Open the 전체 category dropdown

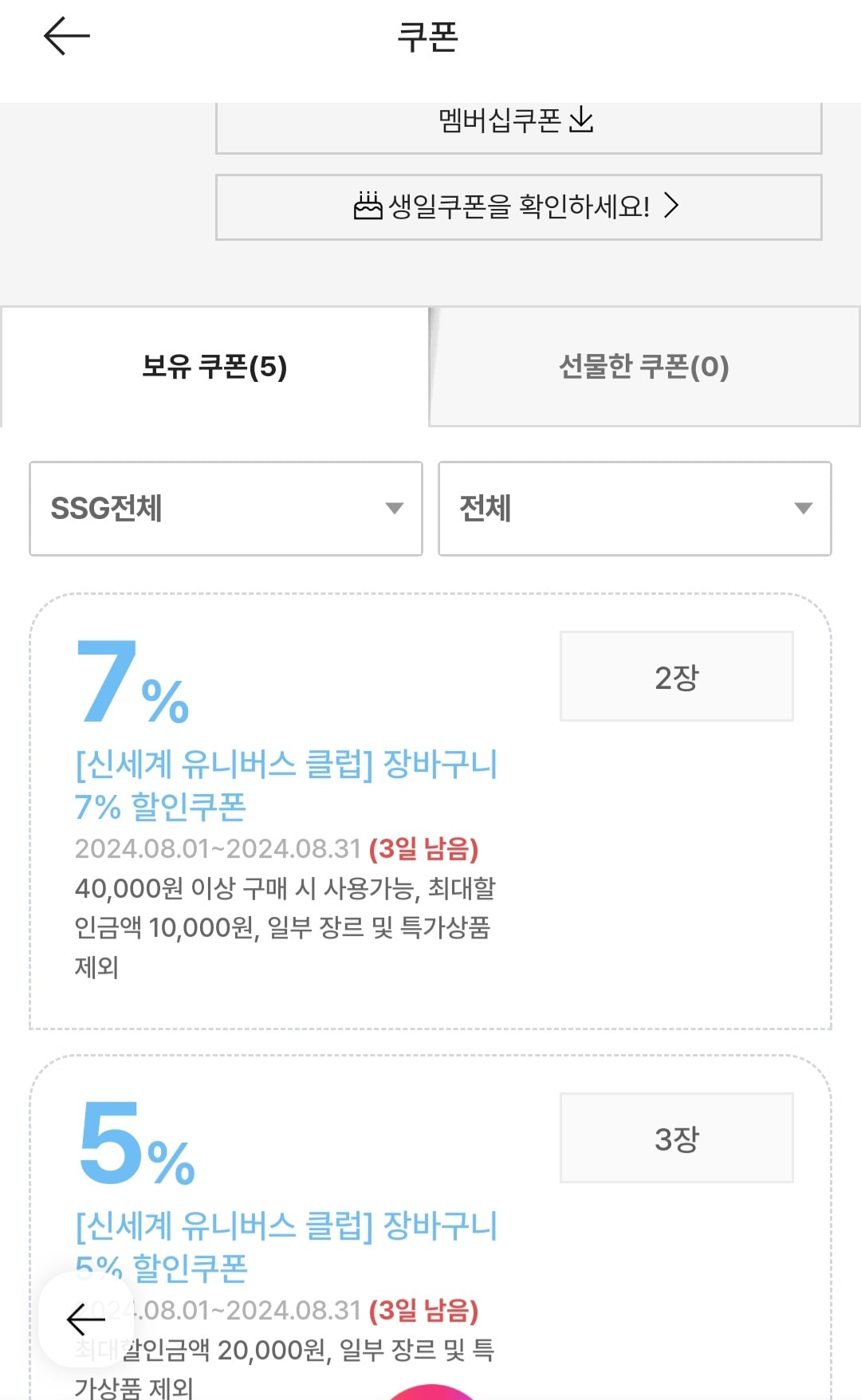(634, 508)
